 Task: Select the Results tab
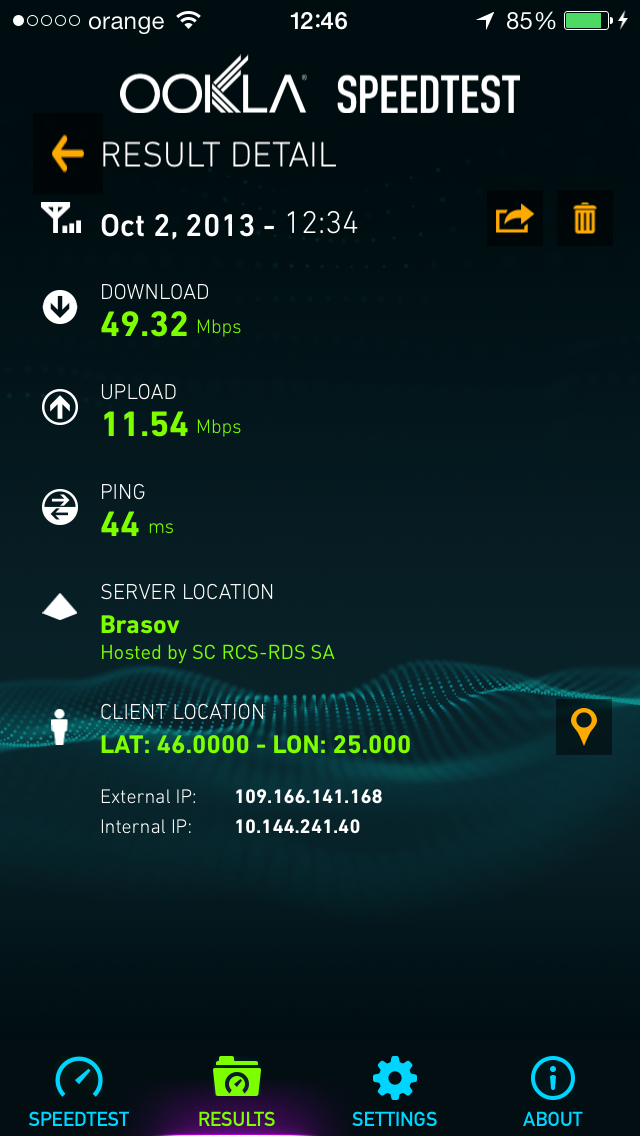(x=237, y=1093)
